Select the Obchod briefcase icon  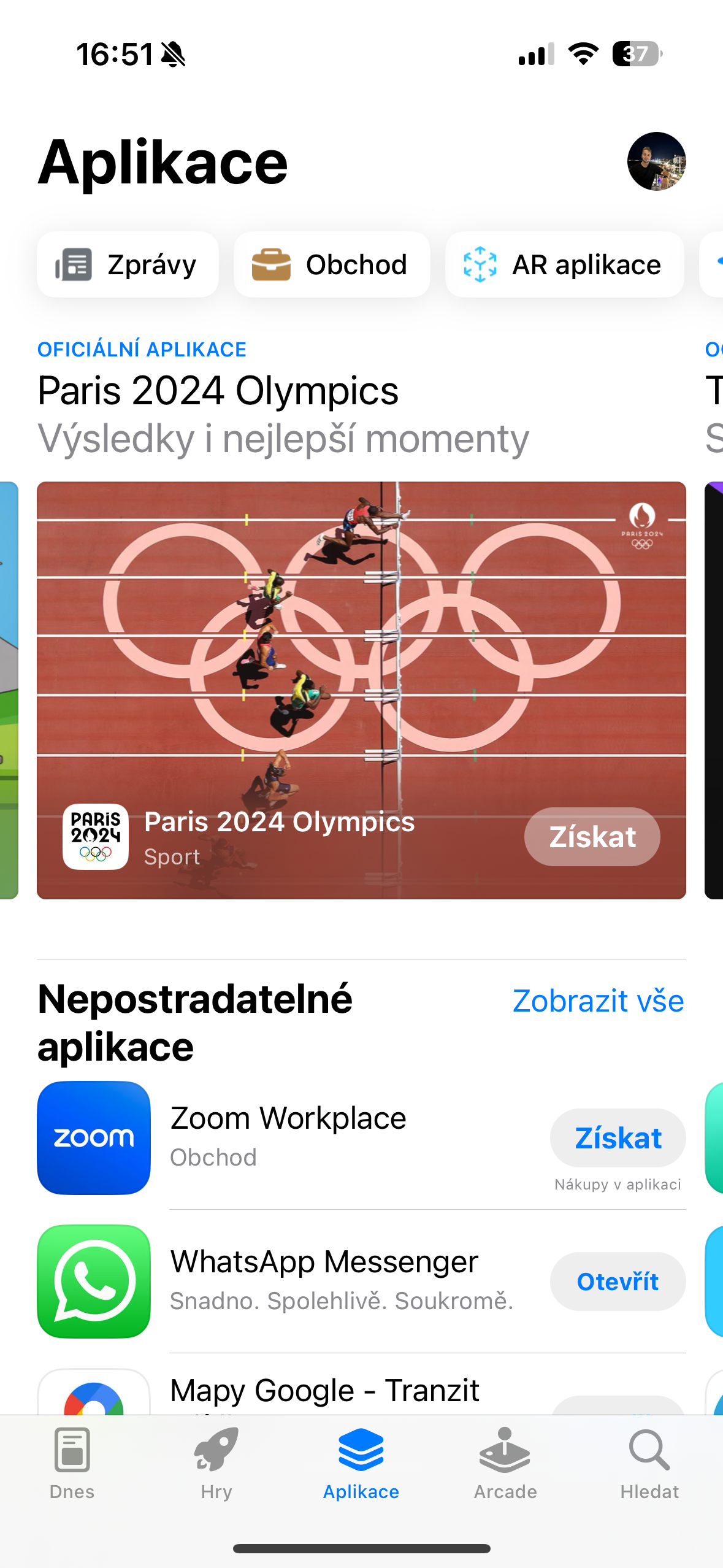(272, 264)
